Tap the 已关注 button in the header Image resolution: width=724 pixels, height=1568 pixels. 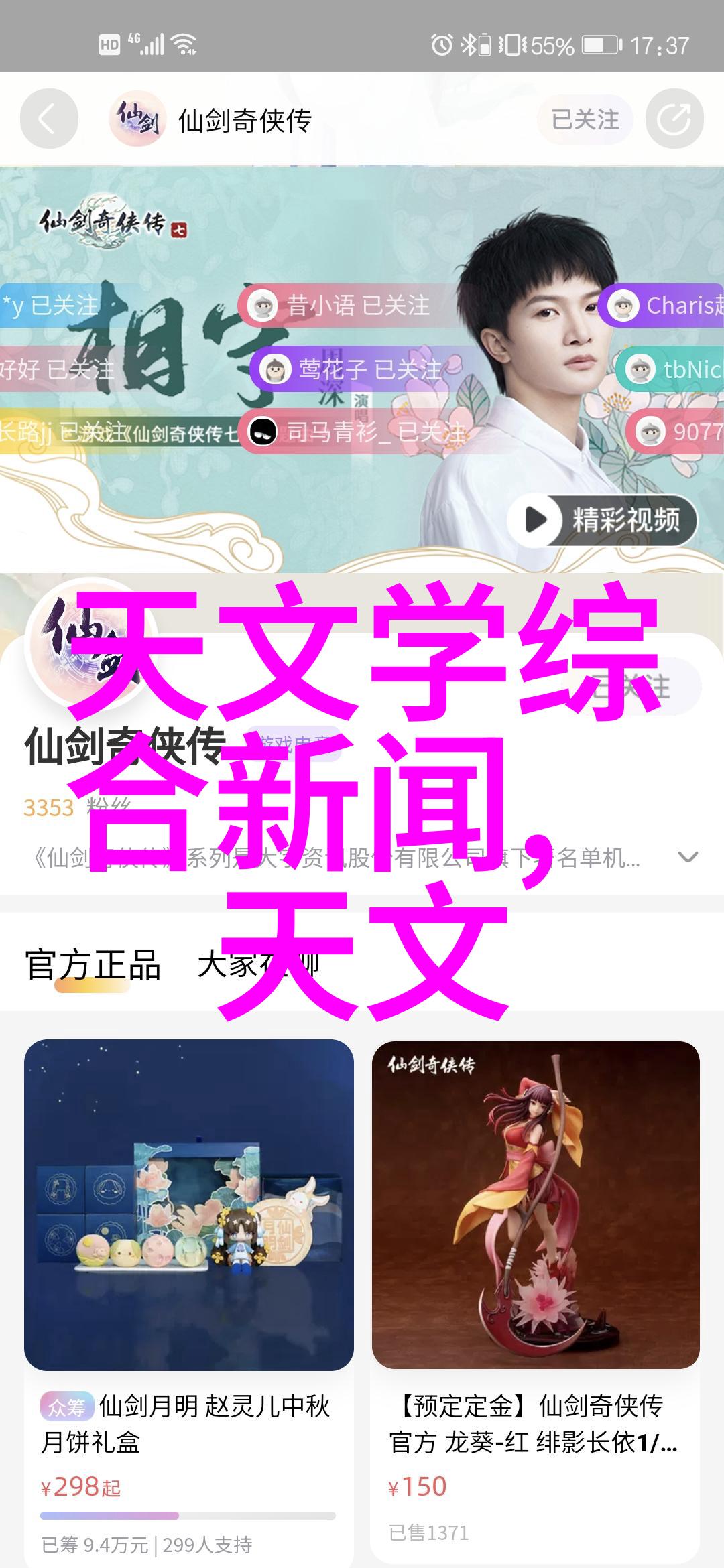click(x=585, y=120)
